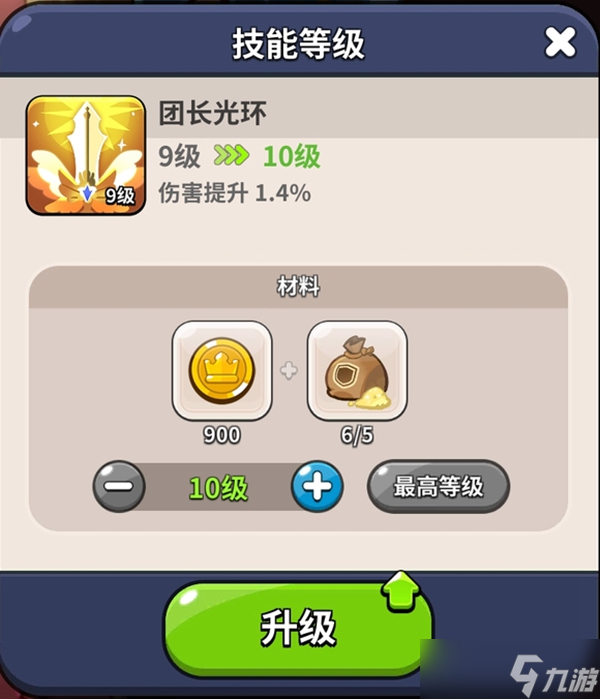
Task: Tap 升级 to upgrade the skill
Action: tap(298, 627)
